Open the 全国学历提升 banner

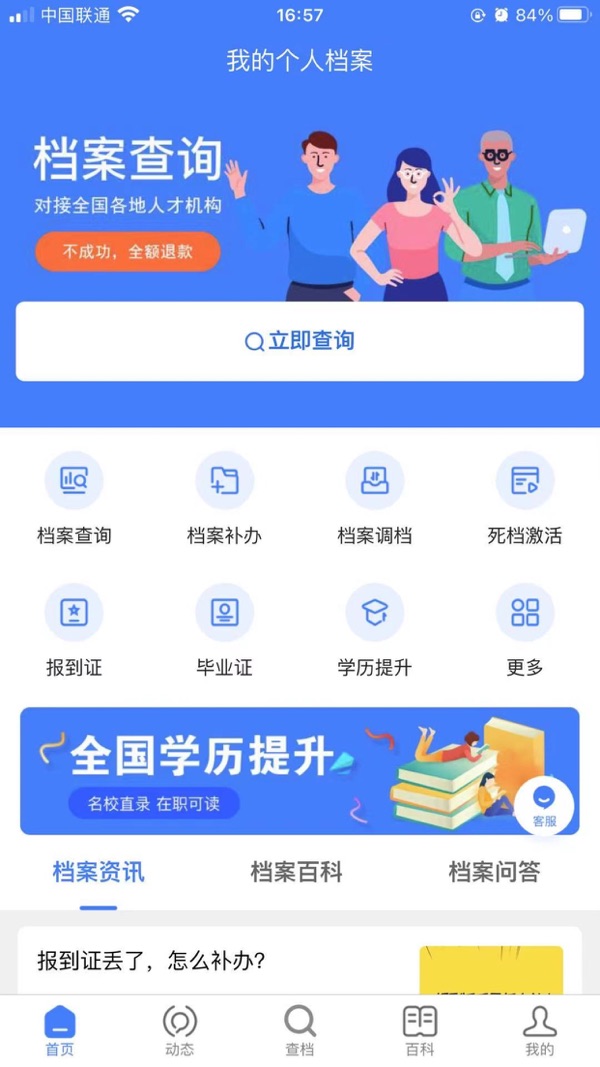(299, 771)
